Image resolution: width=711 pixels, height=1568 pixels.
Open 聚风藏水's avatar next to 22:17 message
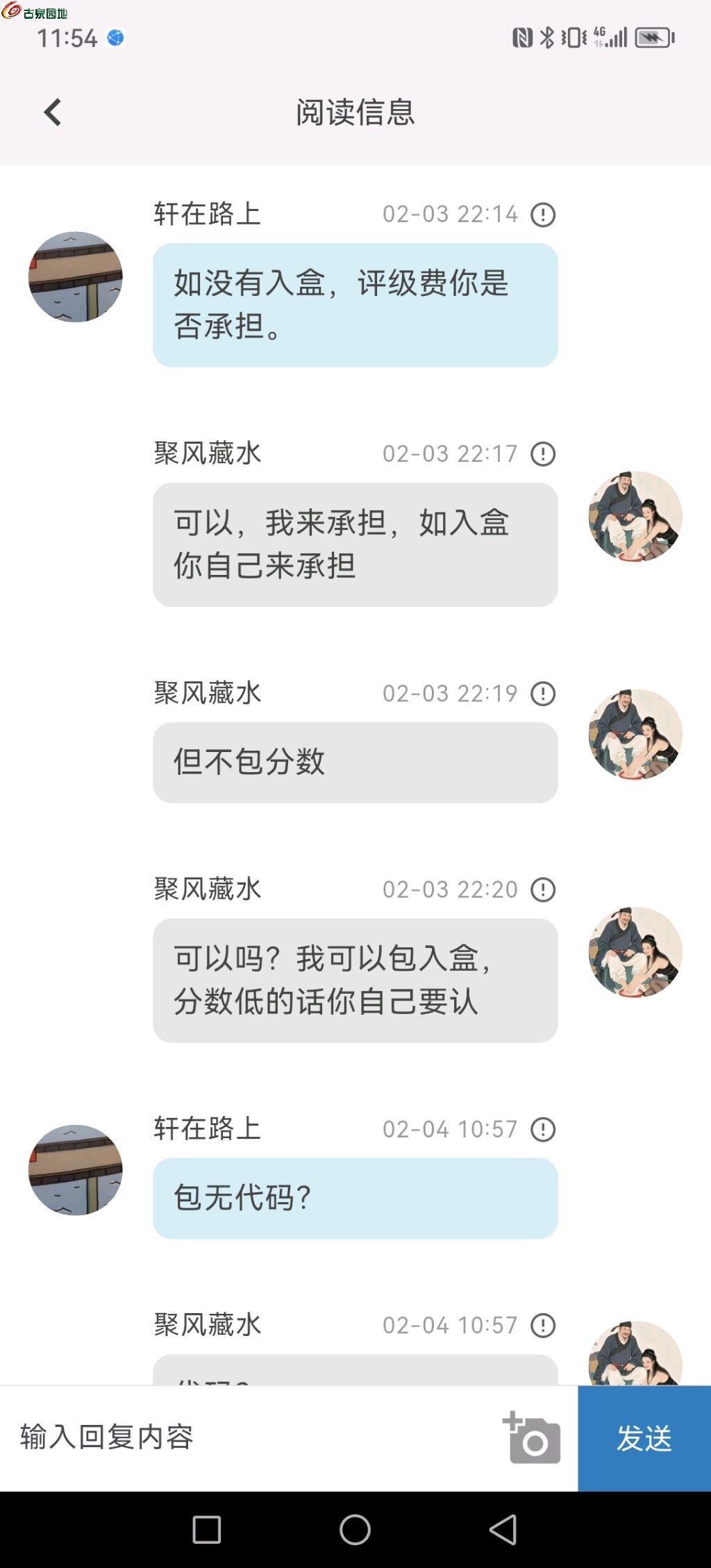(633, 516)
